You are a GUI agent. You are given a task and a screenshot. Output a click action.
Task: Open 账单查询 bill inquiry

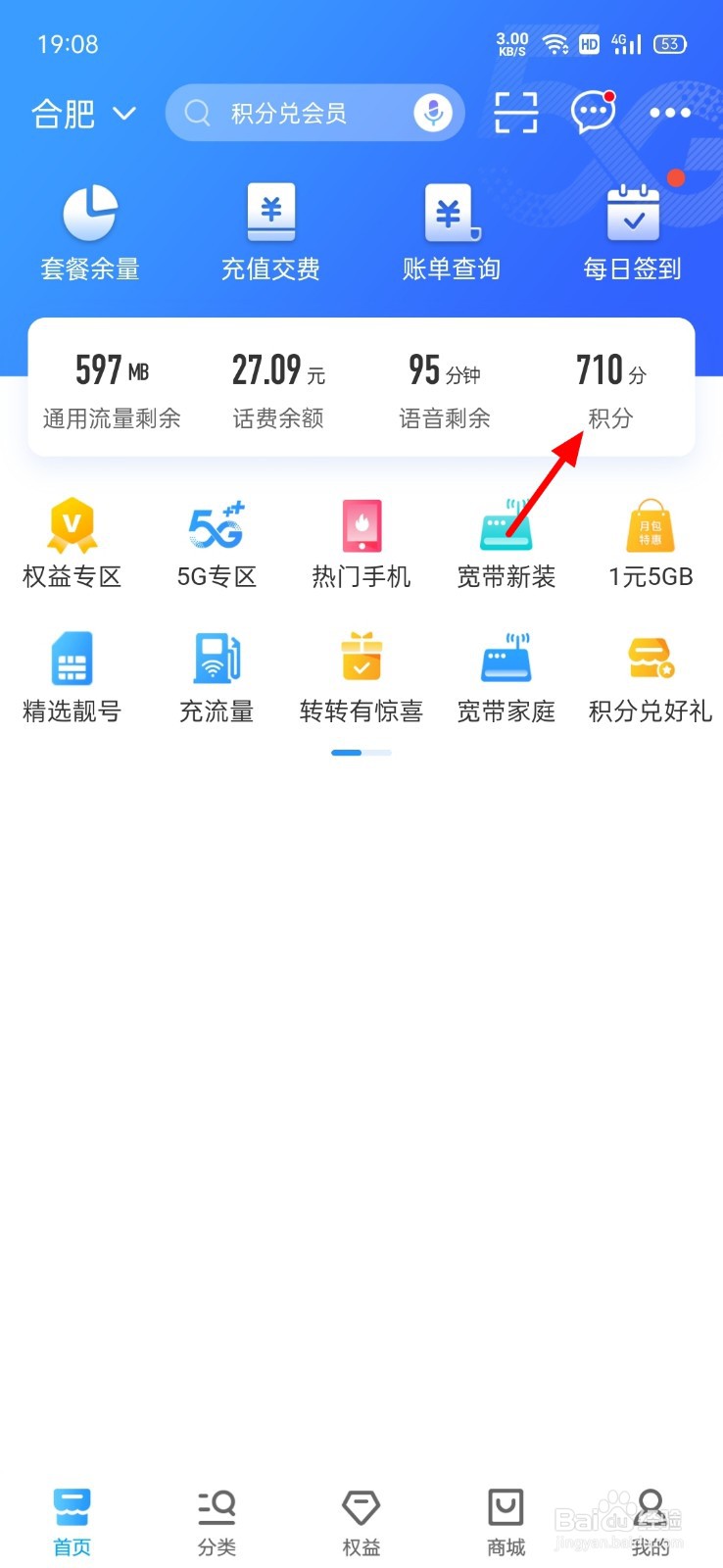pyautogui.click(x=451, y=230)
